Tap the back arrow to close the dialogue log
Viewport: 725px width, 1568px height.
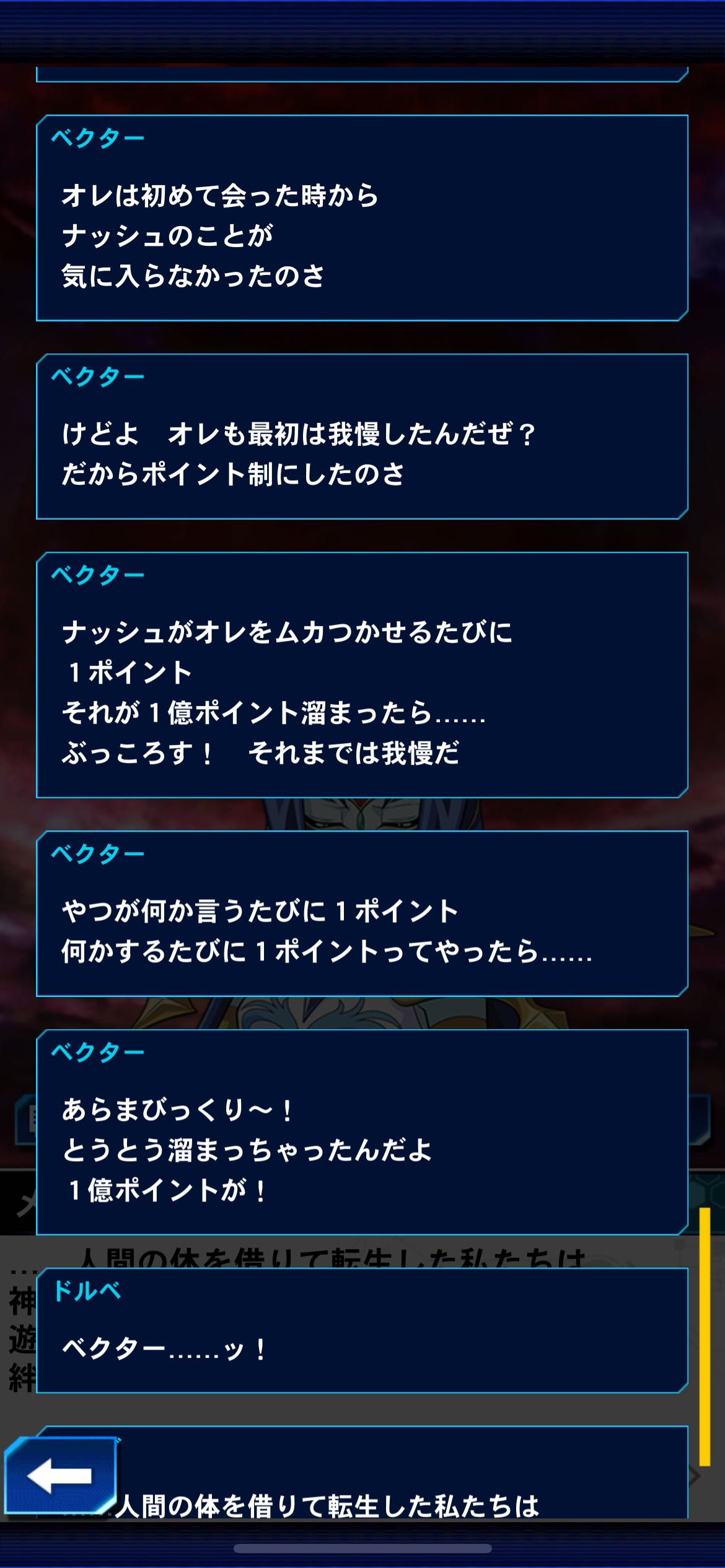tap(60, 1476)
